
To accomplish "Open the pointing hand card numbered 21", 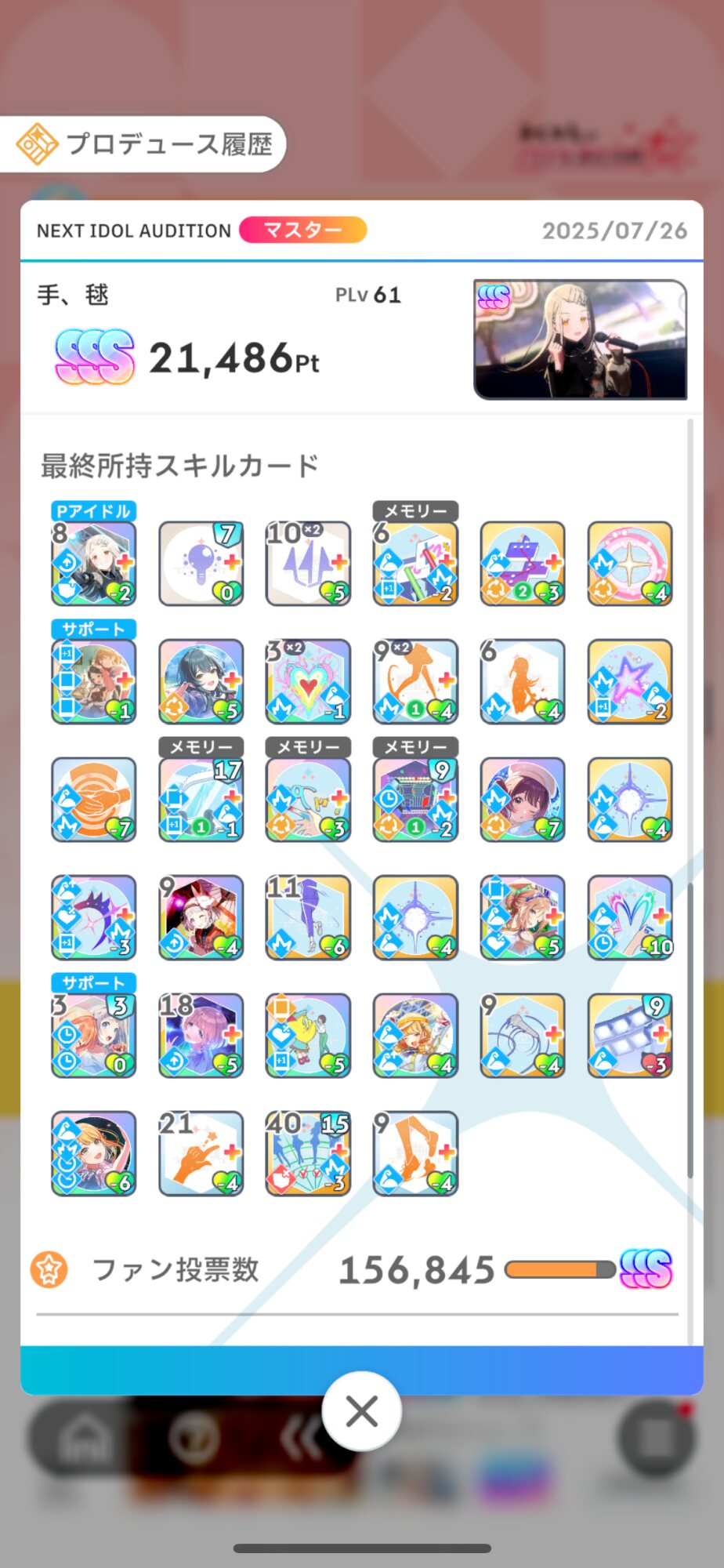I will pyautogui.click(x=201, y=1153).
